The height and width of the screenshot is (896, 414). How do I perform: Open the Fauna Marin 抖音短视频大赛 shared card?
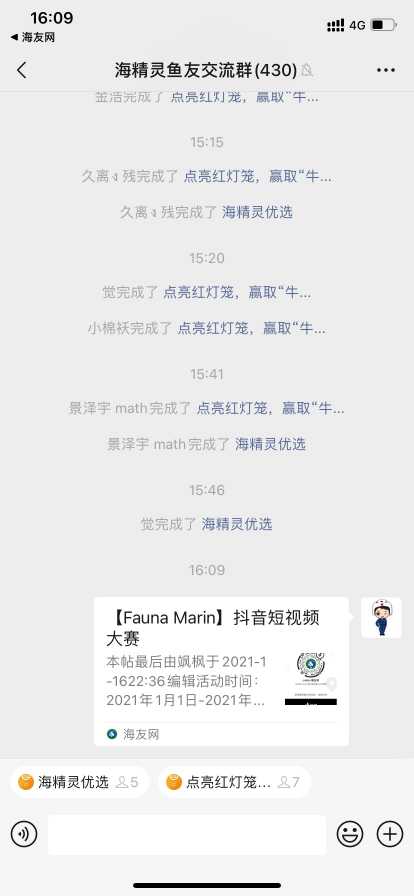pos(221,671)
